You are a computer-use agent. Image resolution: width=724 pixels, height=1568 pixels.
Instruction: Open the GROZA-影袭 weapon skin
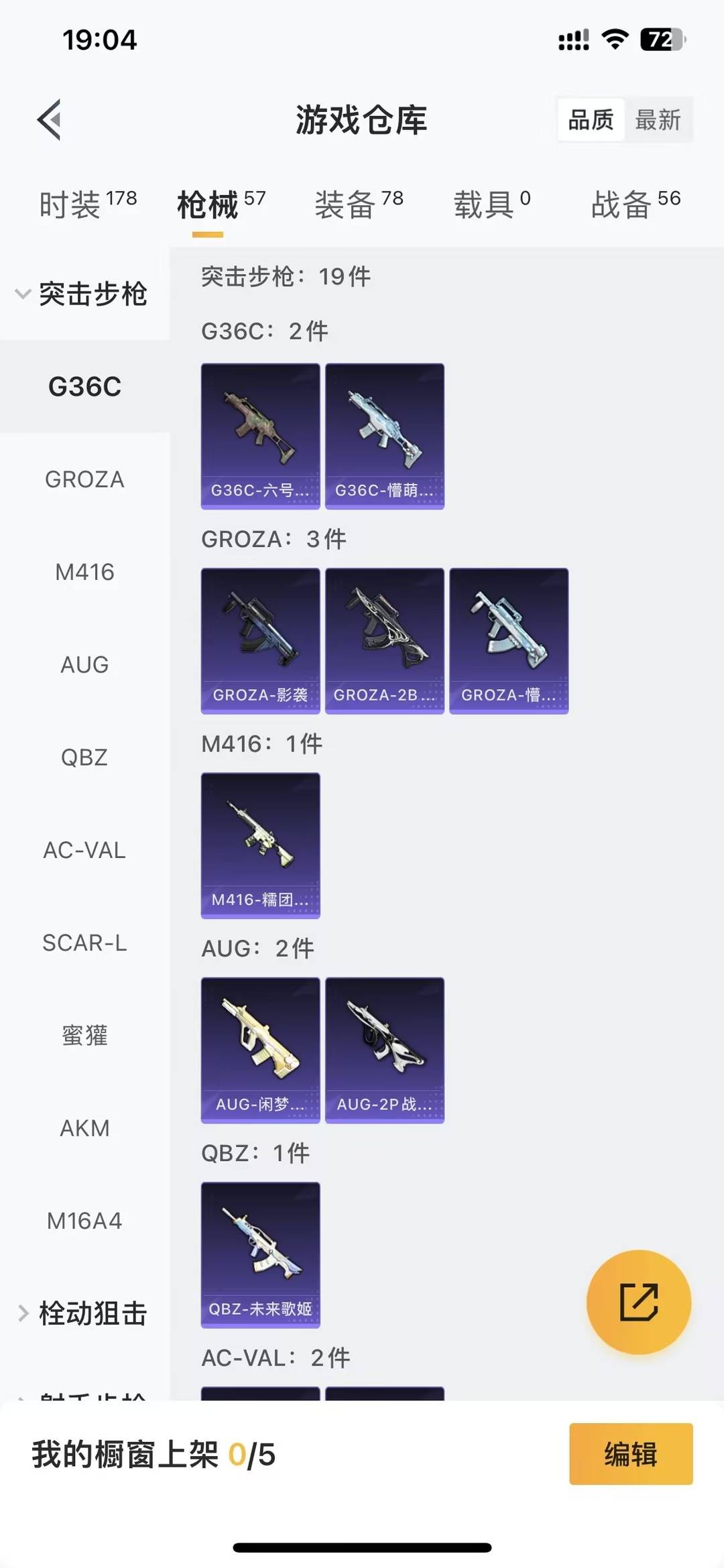260,640
